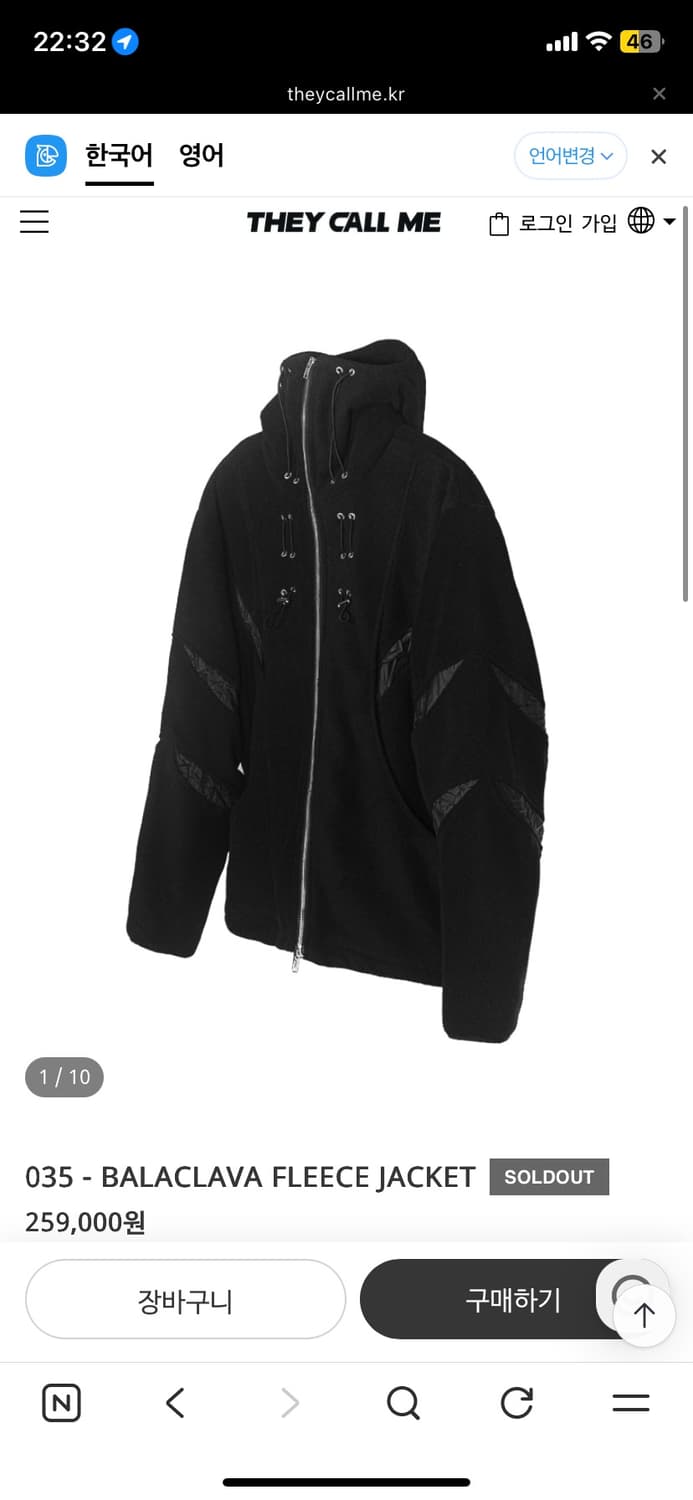Add jacket to cart with 장바구니
Image resolution: width=693 pixels, height=1500 pixels.
click(185, 1299)
